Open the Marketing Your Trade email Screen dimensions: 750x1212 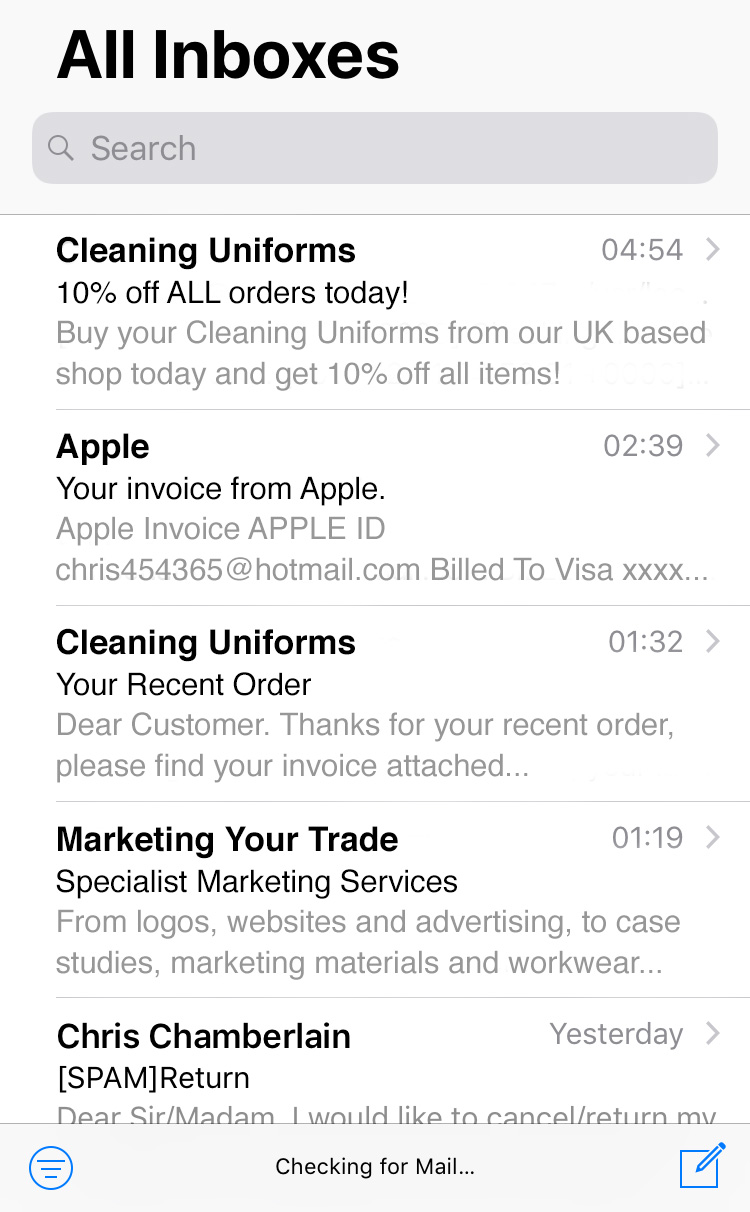(375, 900)
